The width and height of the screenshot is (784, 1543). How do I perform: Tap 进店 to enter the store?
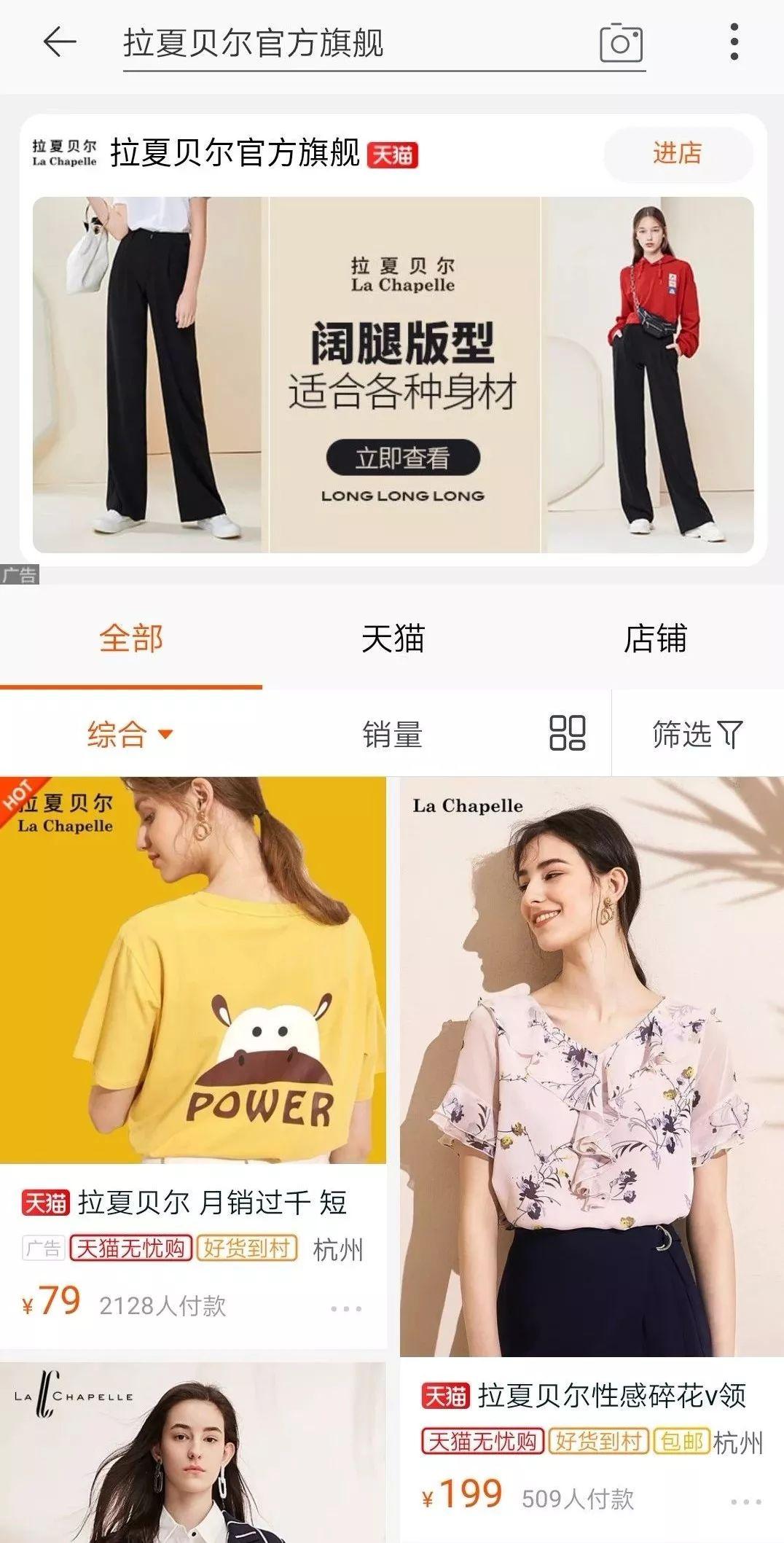677,154
